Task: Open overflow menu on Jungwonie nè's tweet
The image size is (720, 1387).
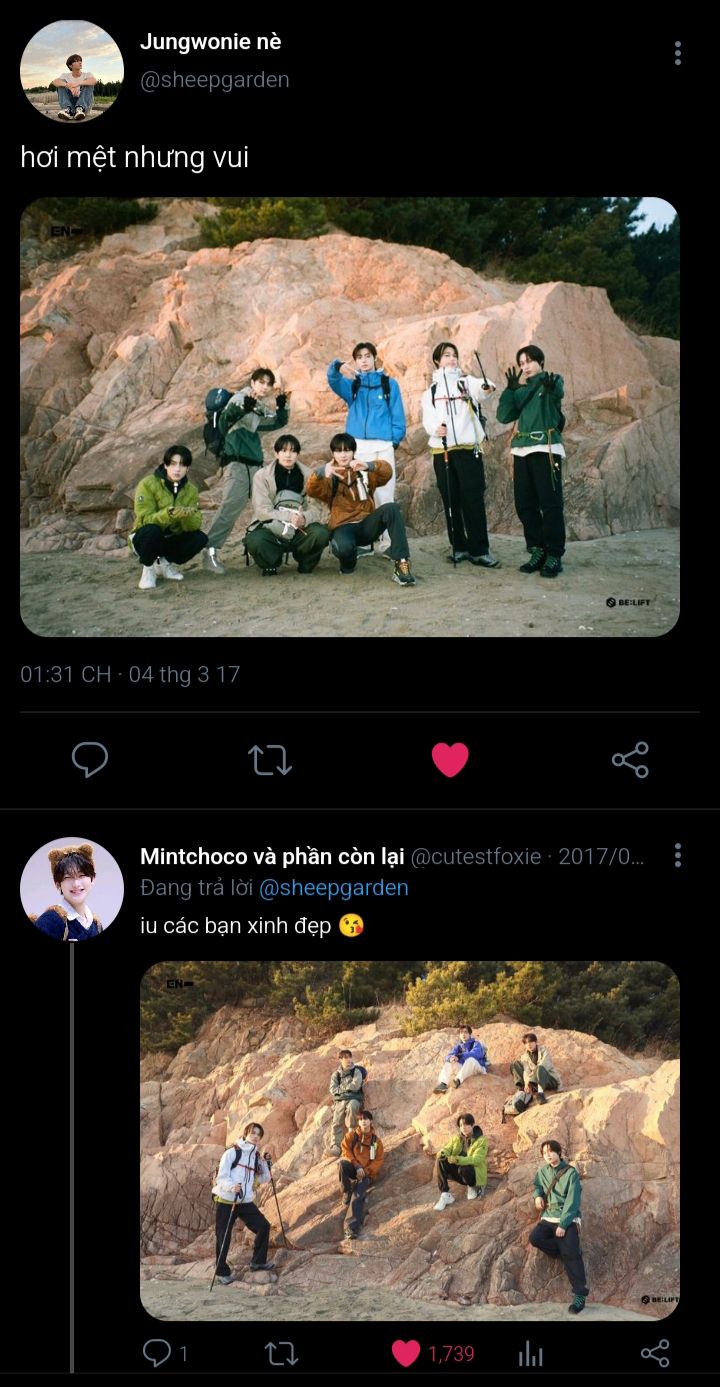Action: 678,54
